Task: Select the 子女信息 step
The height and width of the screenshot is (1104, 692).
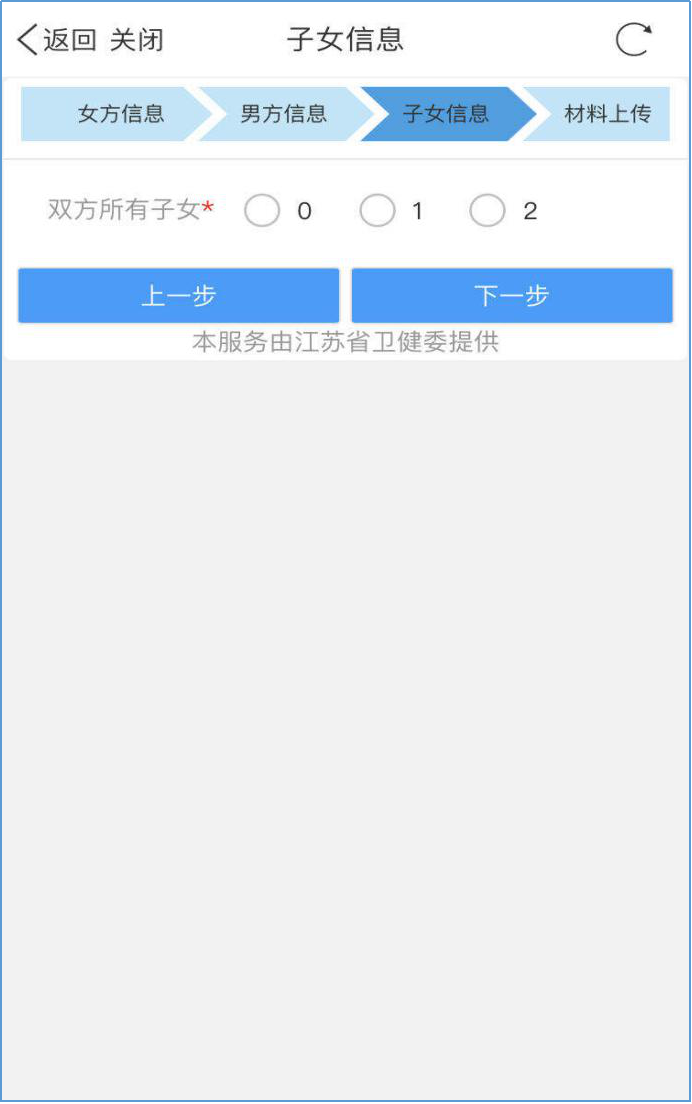Action: point(446,114)
